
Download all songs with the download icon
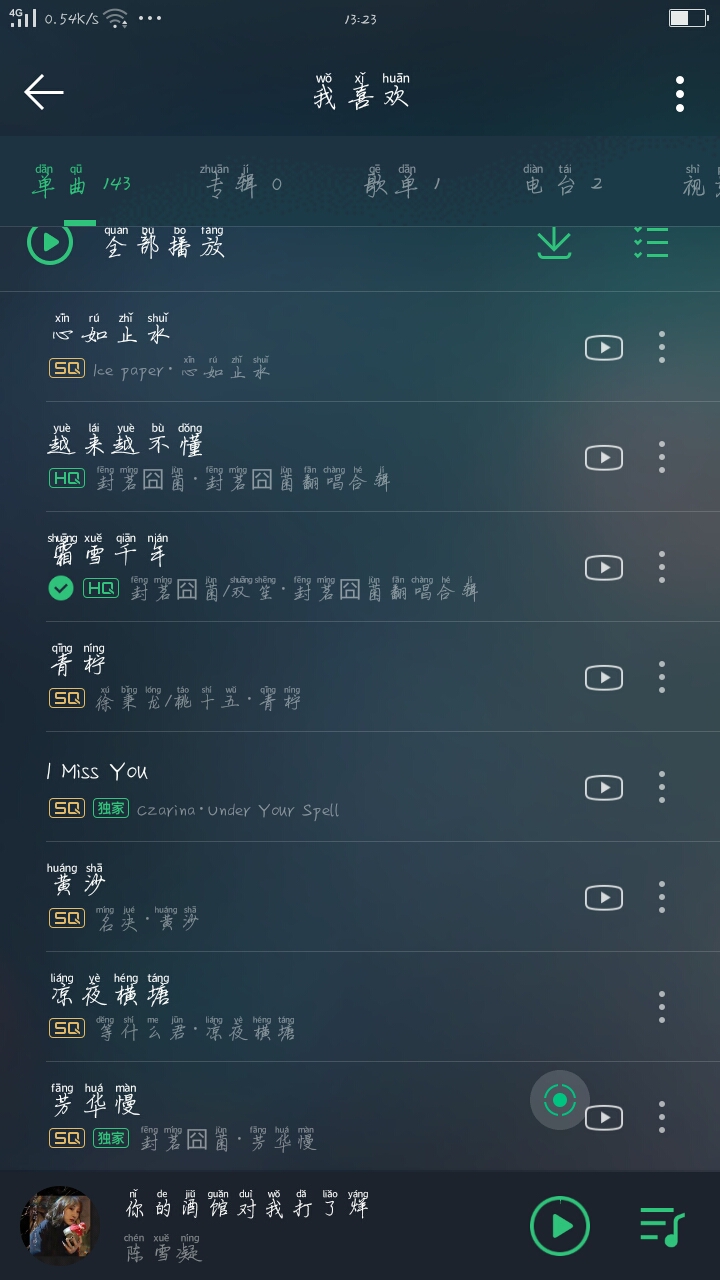click(554, 243)
